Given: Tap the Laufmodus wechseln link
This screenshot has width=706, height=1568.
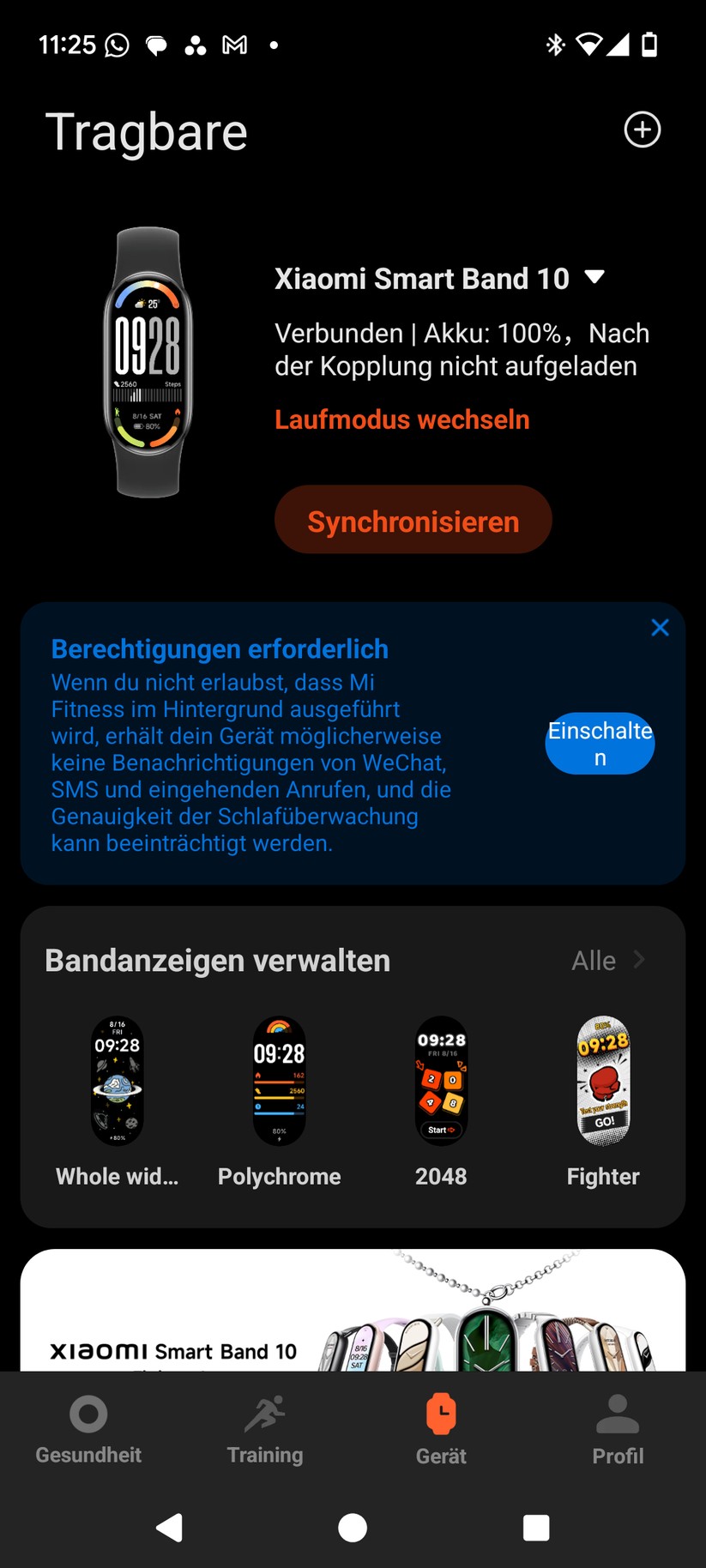Looking at the screenshot, I should tap(401, 419).
